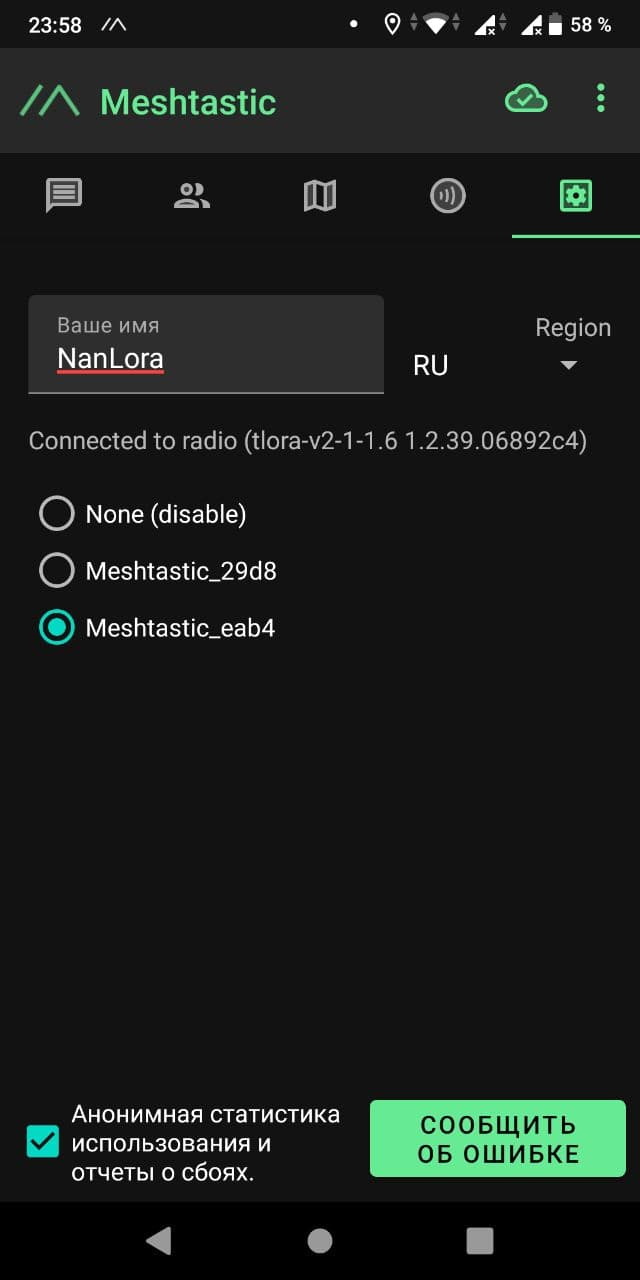This screenshot has height=1280, width=640.
Task: Tap the cloud connection status icon
Action: click(x=526, y=99)
